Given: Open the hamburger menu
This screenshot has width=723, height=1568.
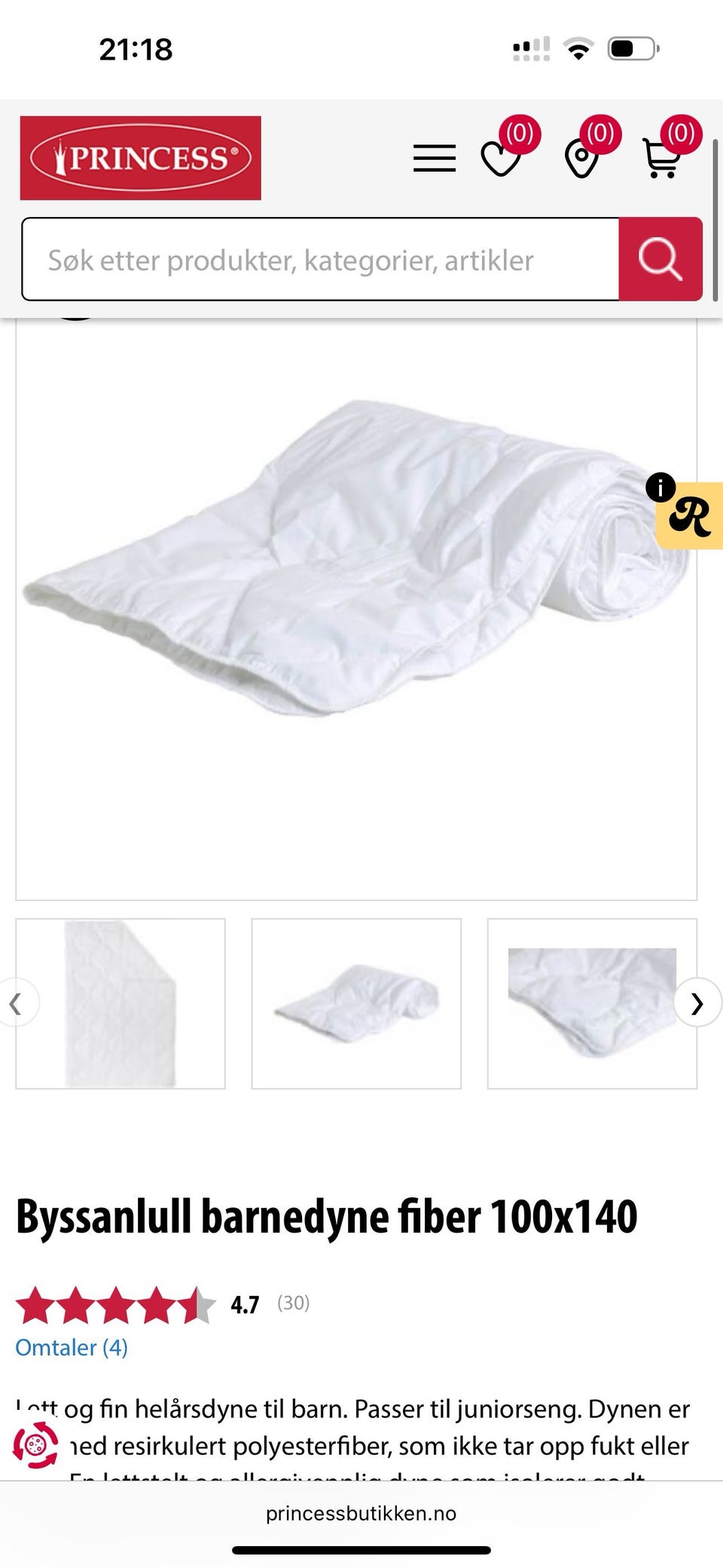Looking at the screenshot, I should (435, 158).
